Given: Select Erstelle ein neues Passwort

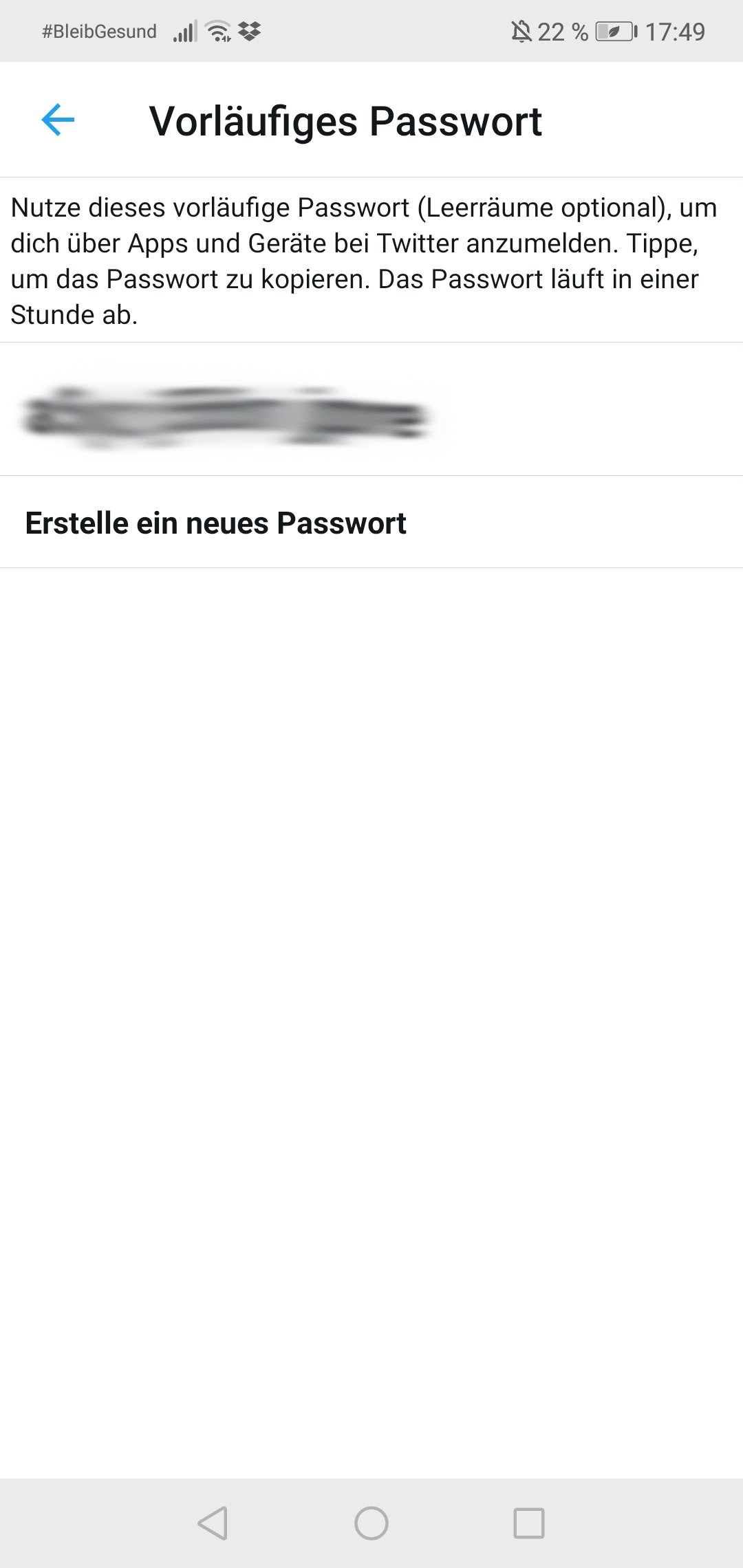Looking at the screenshot, I should (371, 523).
